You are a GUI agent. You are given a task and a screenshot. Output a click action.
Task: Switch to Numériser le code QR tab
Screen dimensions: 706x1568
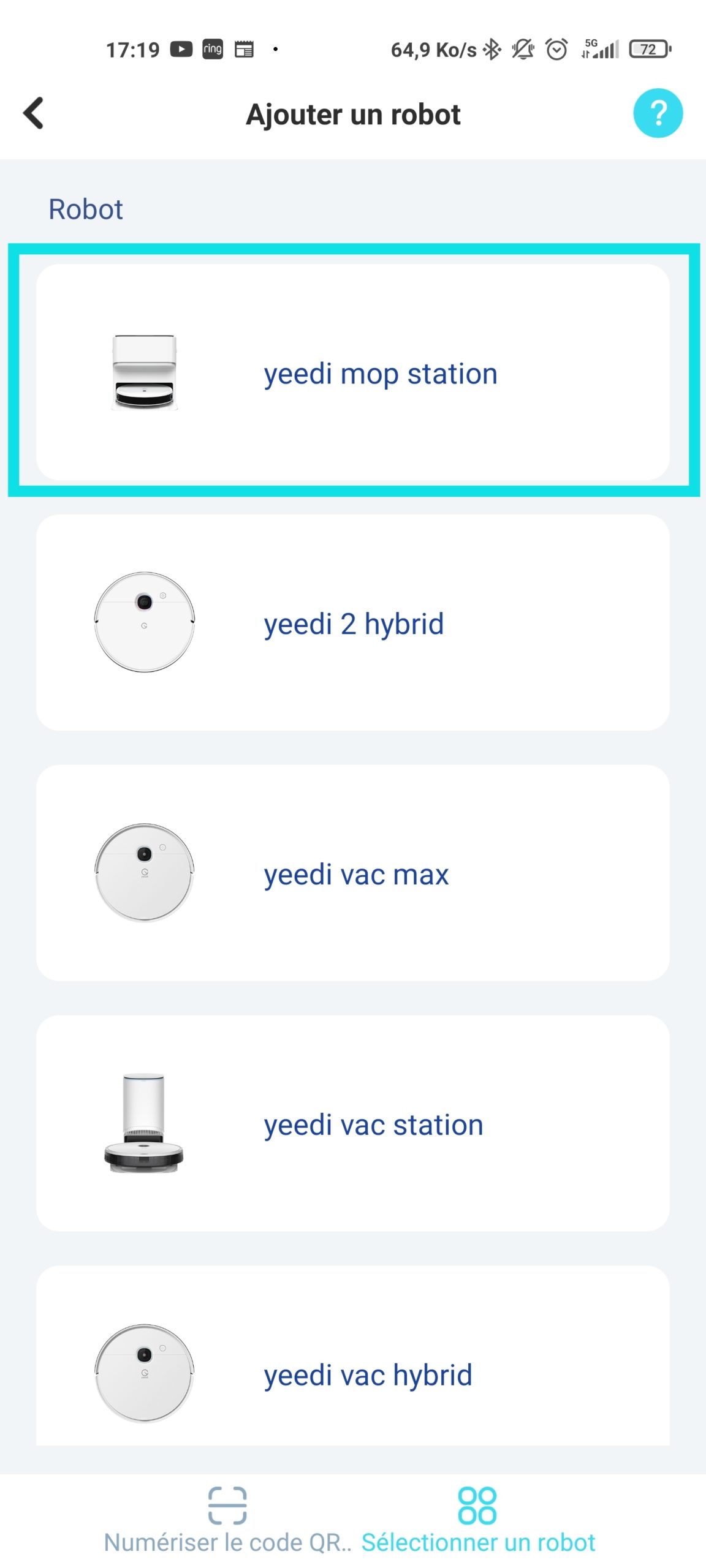[x=227, y=1520]
